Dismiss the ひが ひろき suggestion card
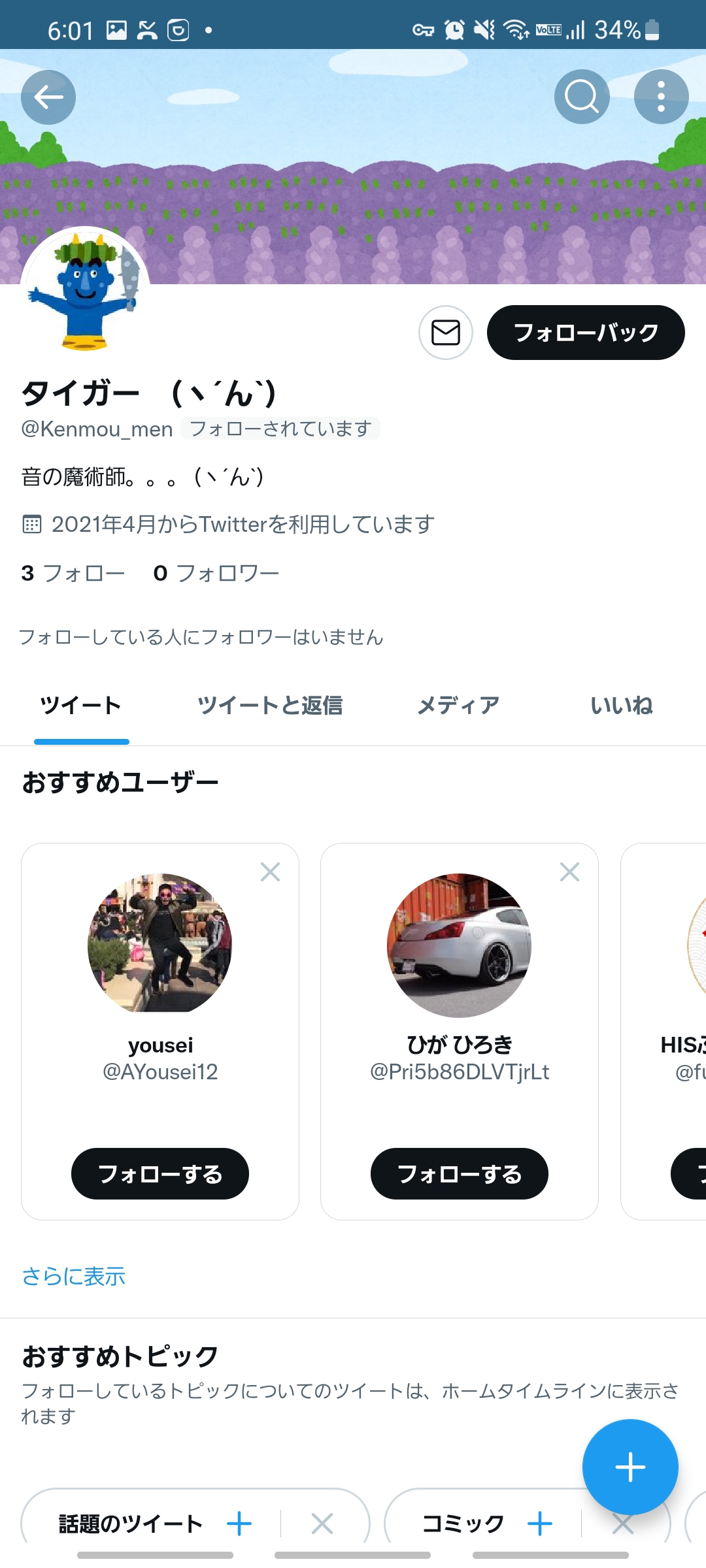This screenshot has width=706, height=1568. (569, 872)
